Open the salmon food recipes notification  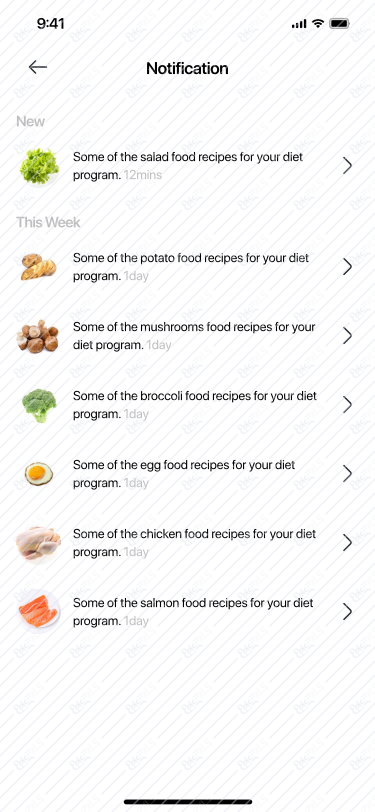[188, 612]
